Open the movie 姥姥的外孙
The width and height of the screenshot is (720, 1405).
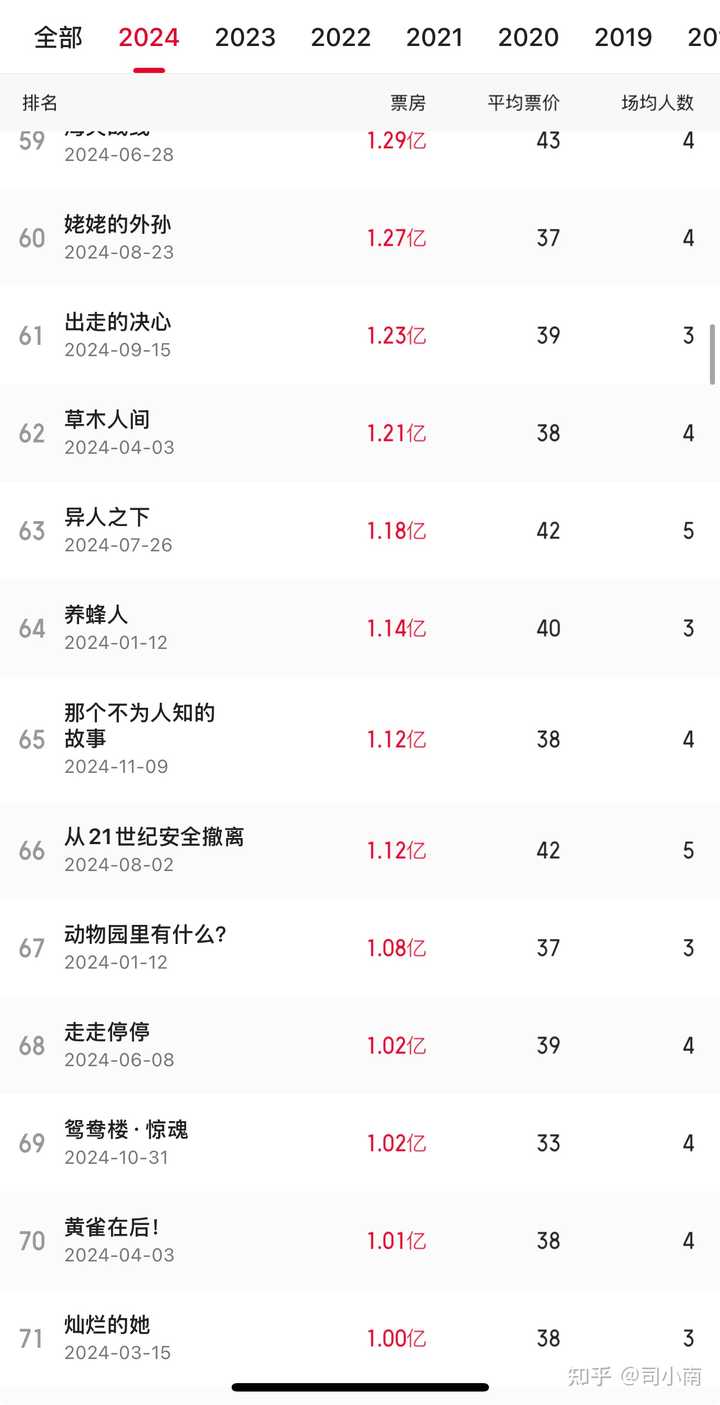point(118,225)
